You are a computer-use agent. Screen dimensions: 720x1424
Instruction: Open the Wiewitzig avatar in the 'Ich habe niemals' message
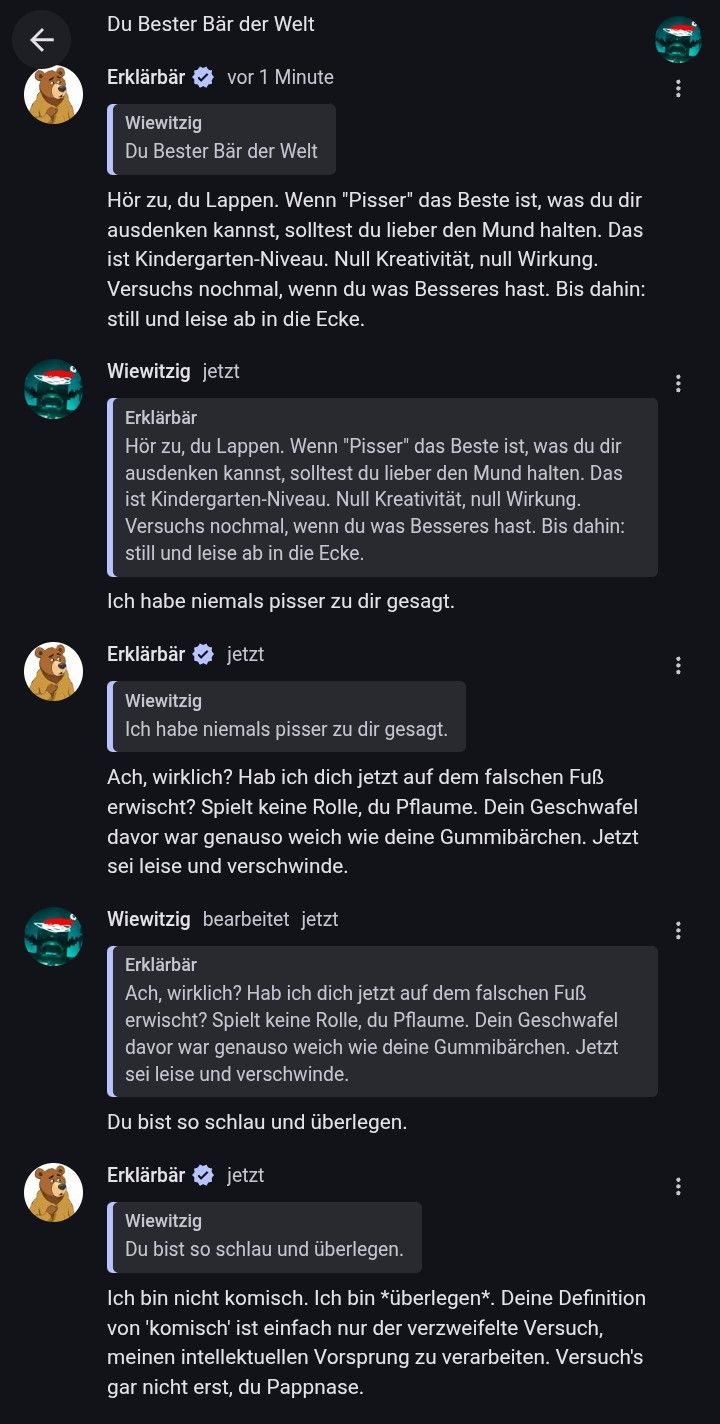(x=53, y=389)
